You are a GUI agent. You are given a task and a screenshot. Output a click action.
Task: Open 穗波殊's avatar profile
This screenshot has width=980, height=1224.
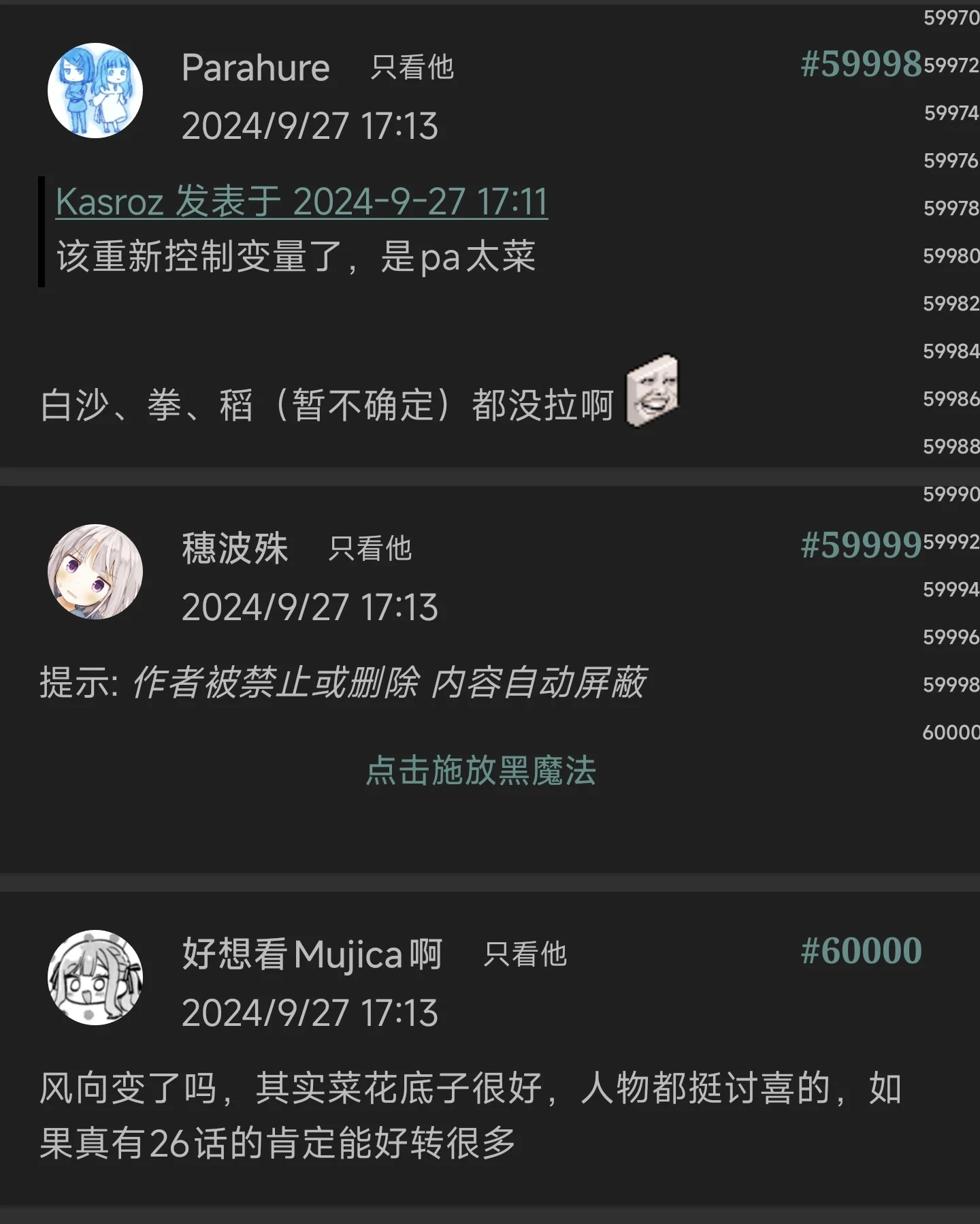[95, 571]
